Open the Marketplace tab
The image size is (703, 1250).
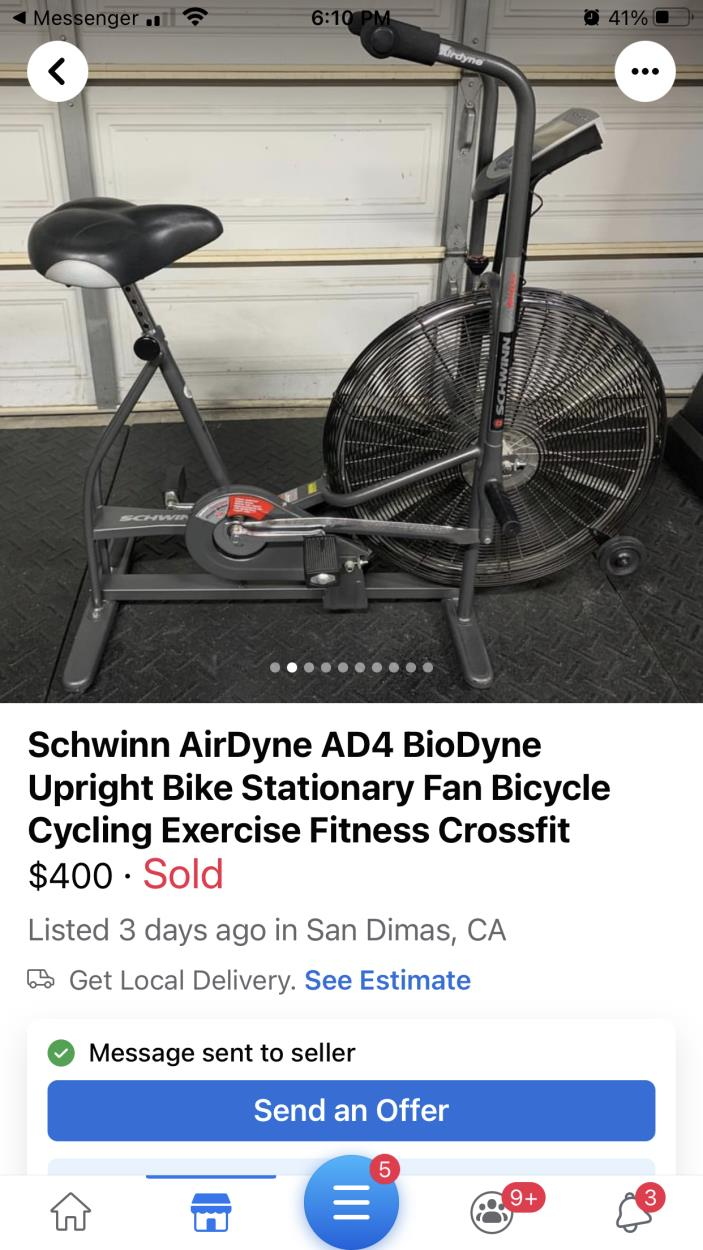pyautogui.click(x=211, y=1212)
